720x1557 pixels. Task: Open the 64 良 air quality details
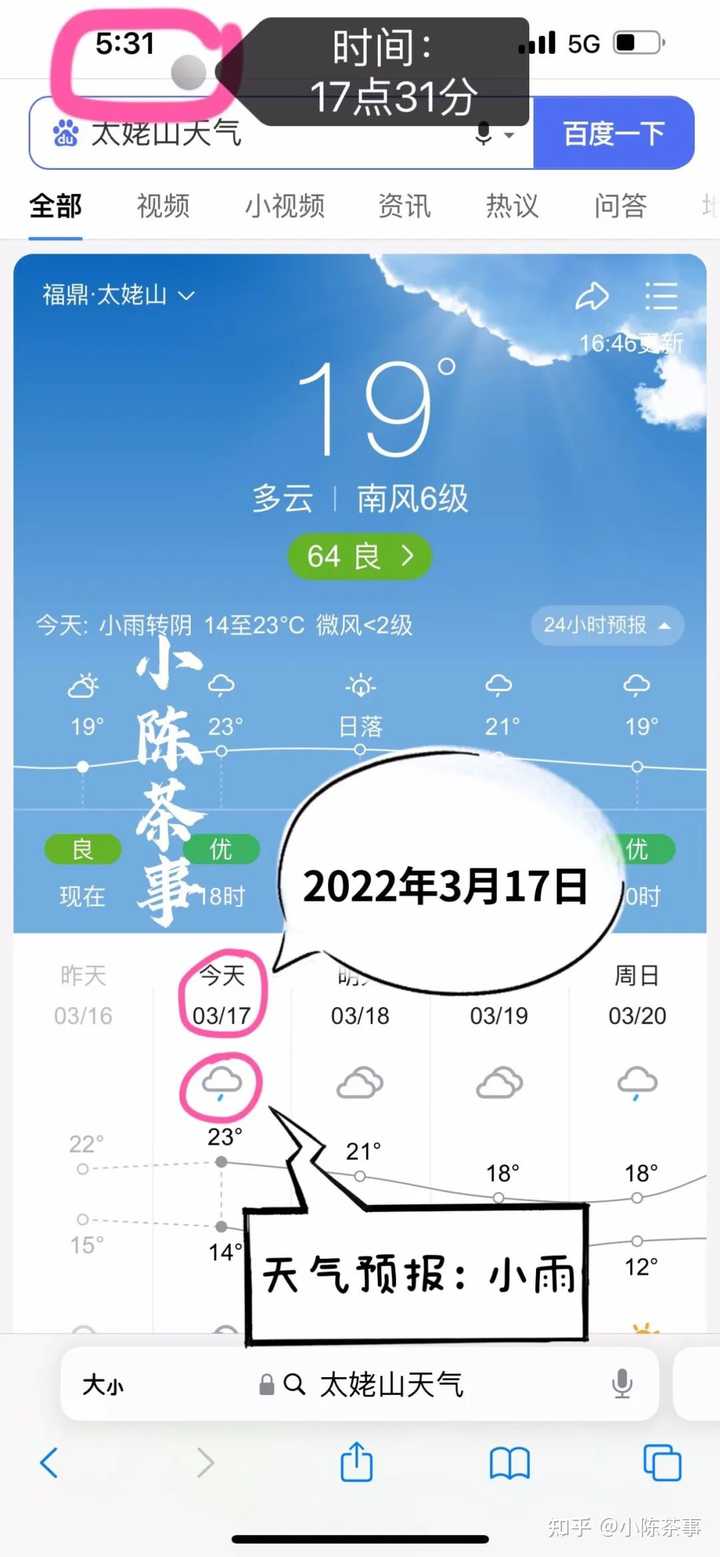point(360,556)
